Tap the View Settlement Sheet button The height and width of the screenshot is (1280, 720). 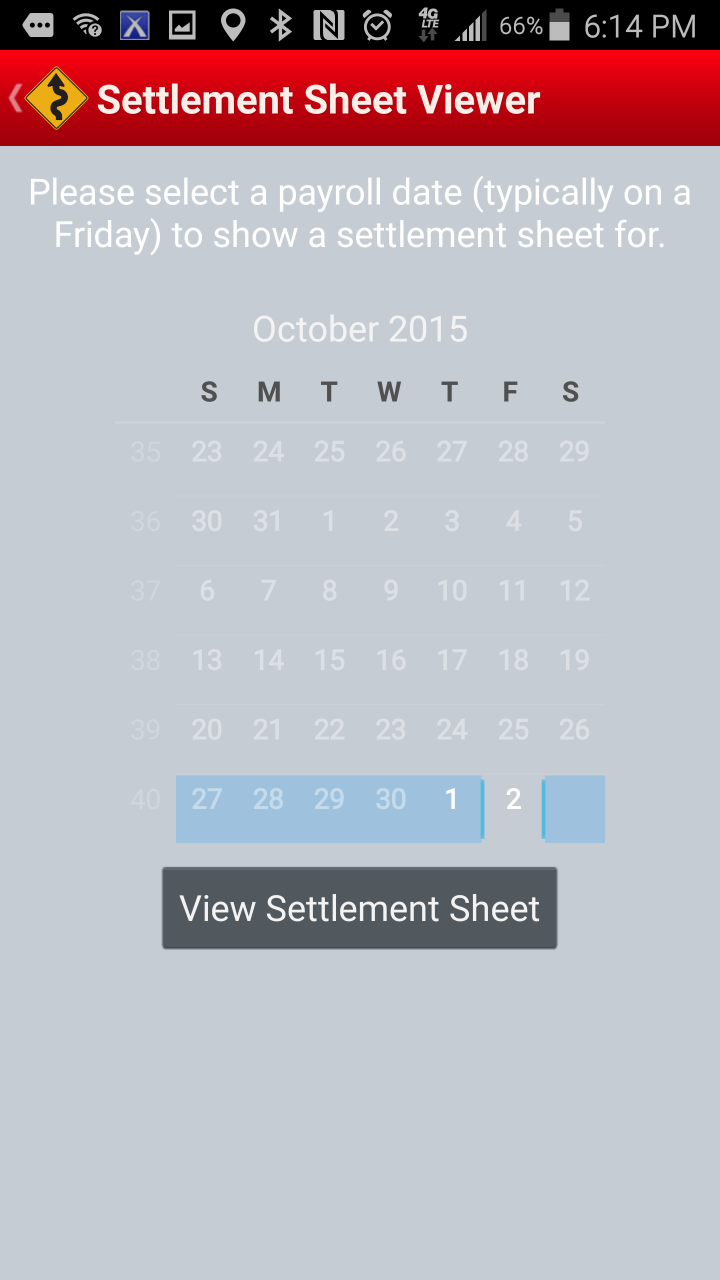359,908
